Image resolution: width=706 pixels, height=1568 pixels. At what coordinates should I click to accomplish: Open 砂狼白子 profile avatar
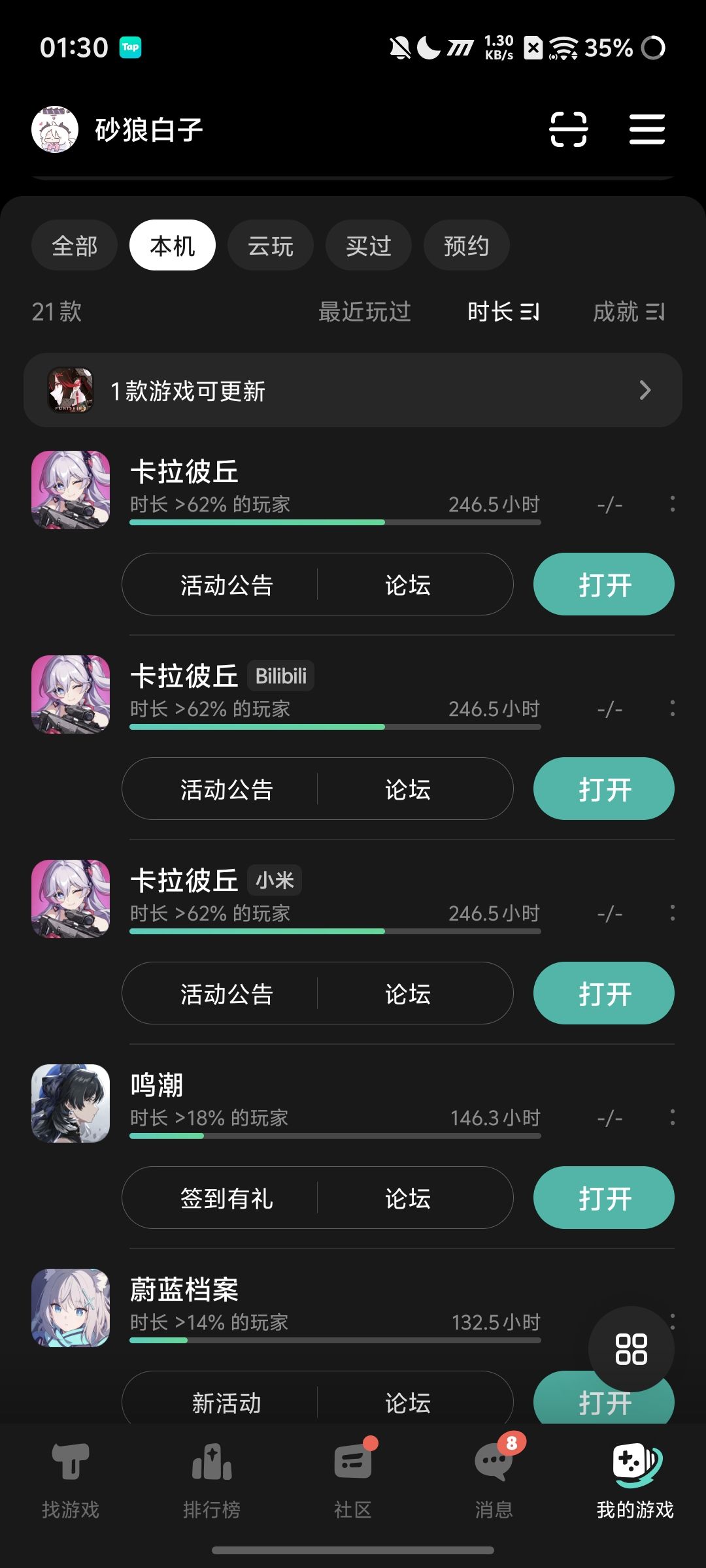click(x=54, y=129)
